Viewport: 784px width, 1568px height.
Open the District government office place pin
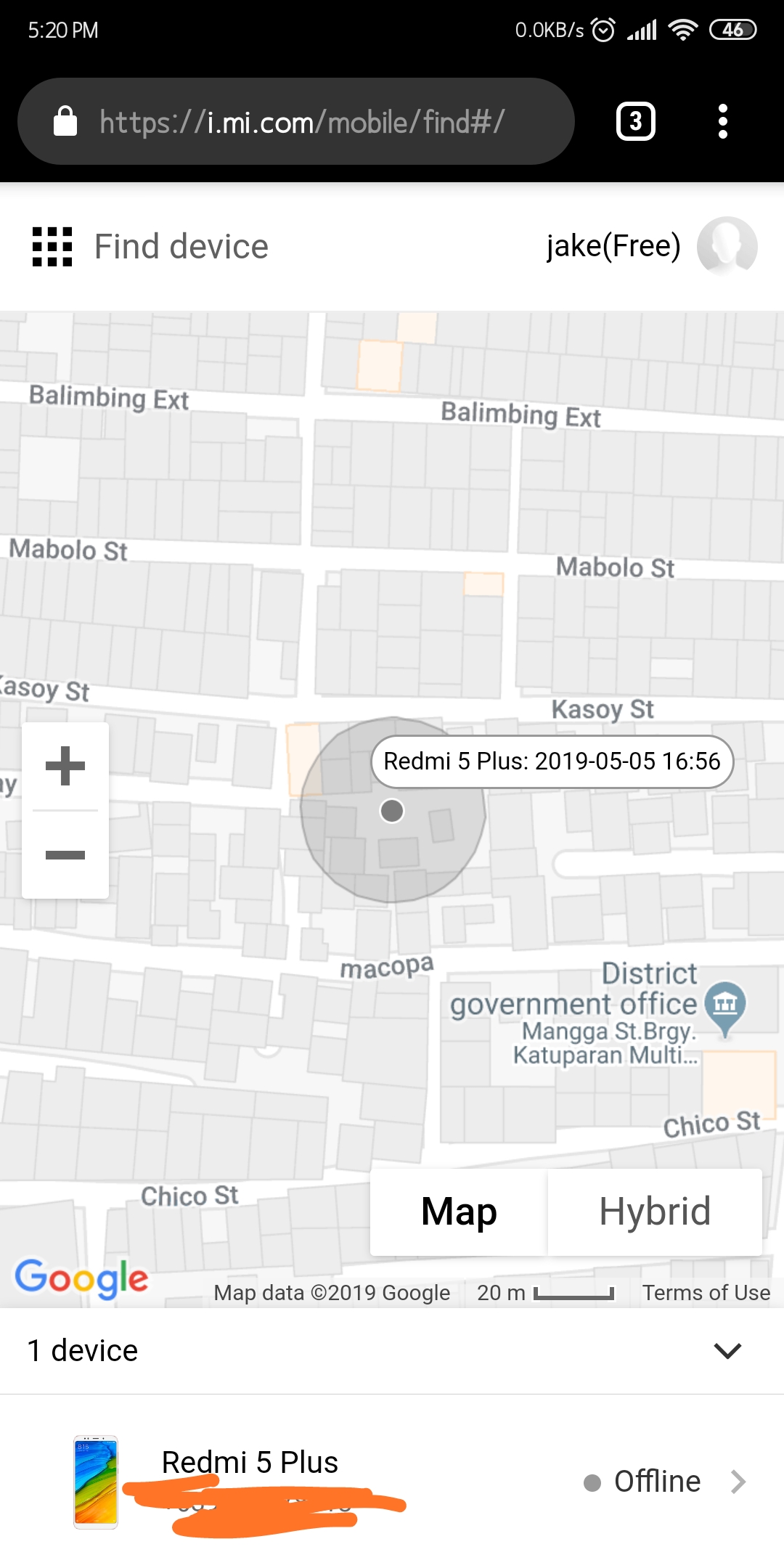(x=725, y=1007)
